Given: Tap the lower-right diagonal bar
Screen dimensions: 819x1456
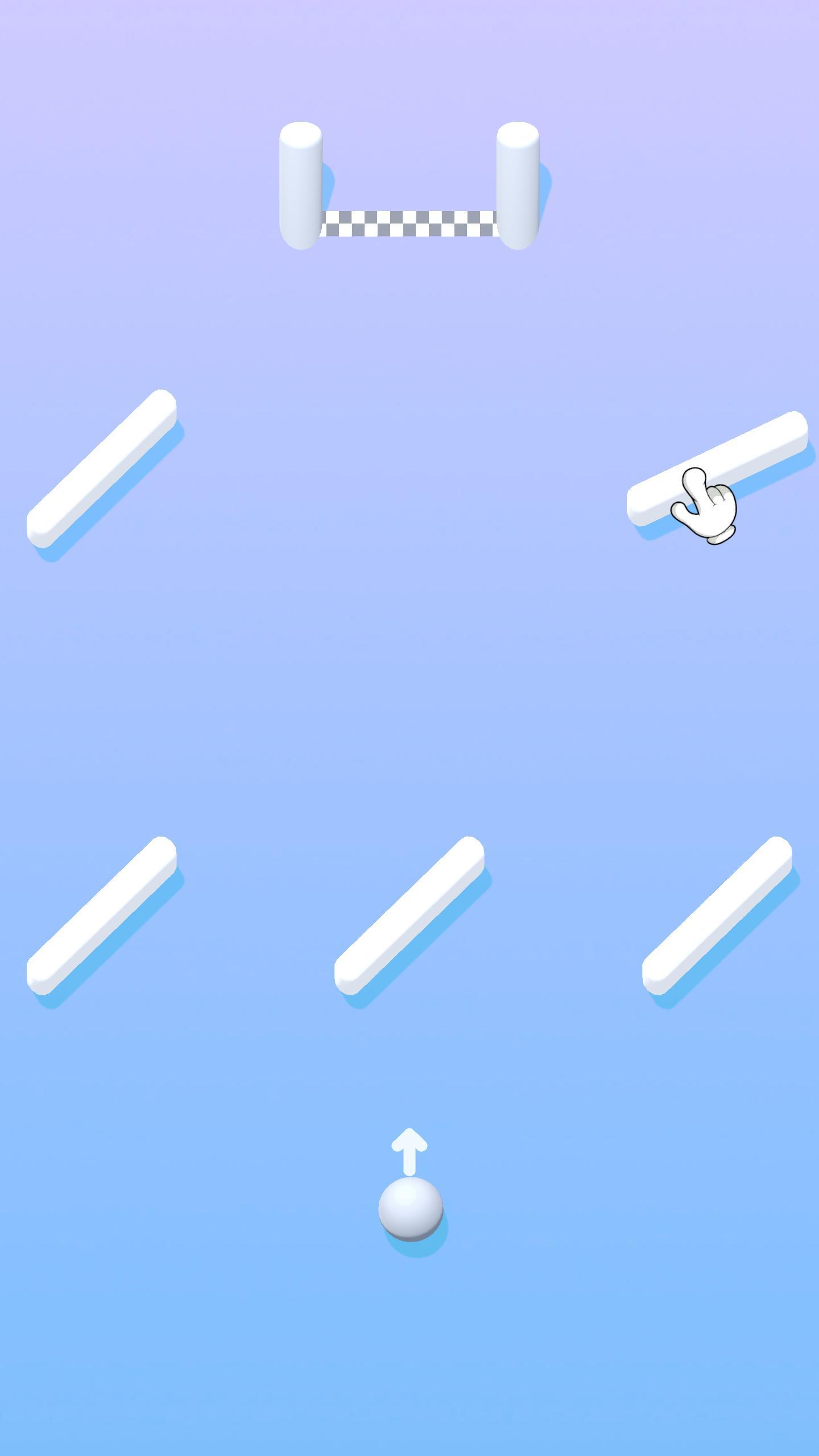Looking at the screenshot, I should click(x=717, y=916).
